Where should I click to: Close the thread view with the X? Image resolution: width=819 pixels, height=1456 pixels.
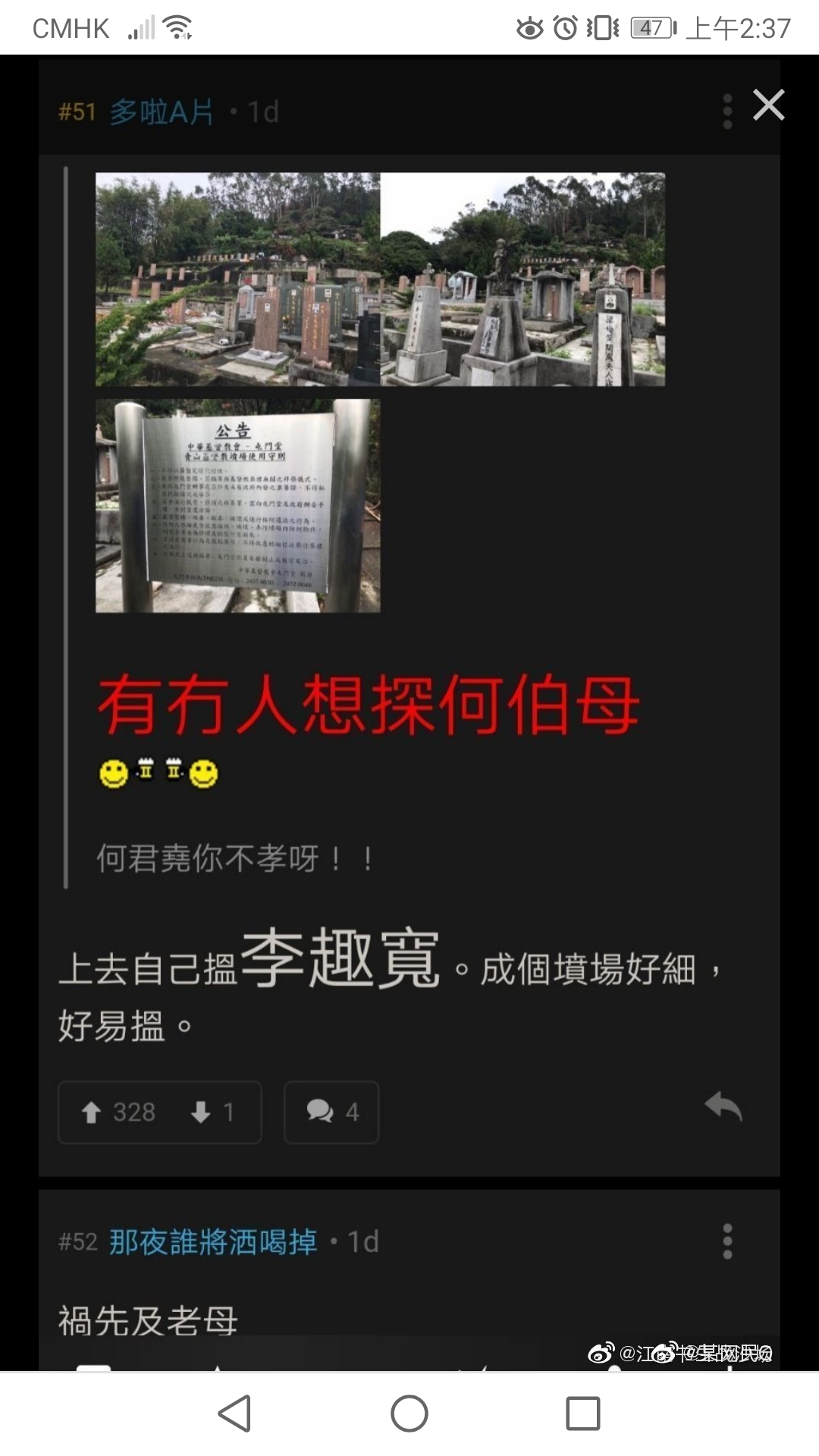click(768, 105)
